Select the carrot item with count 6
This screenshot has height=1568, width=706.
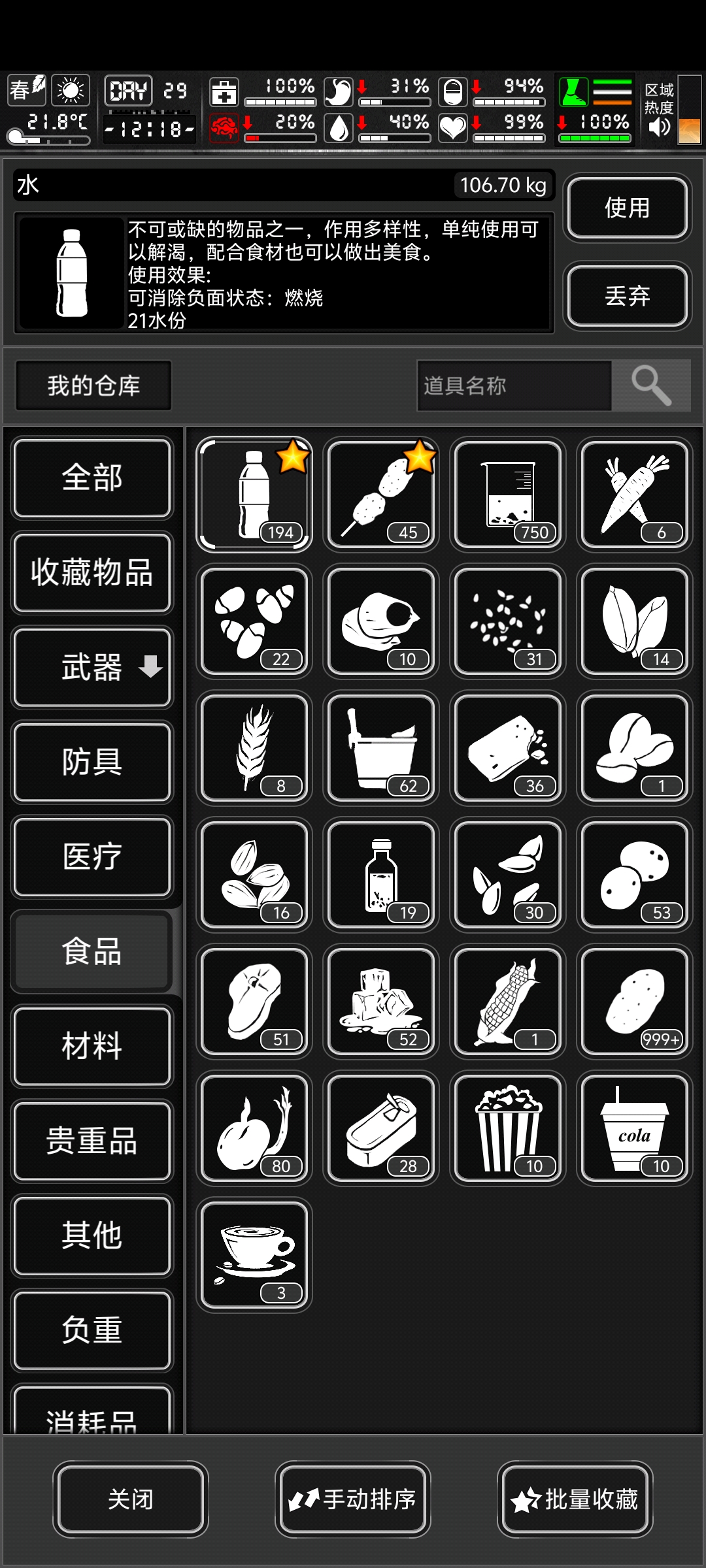pos(634,495)
